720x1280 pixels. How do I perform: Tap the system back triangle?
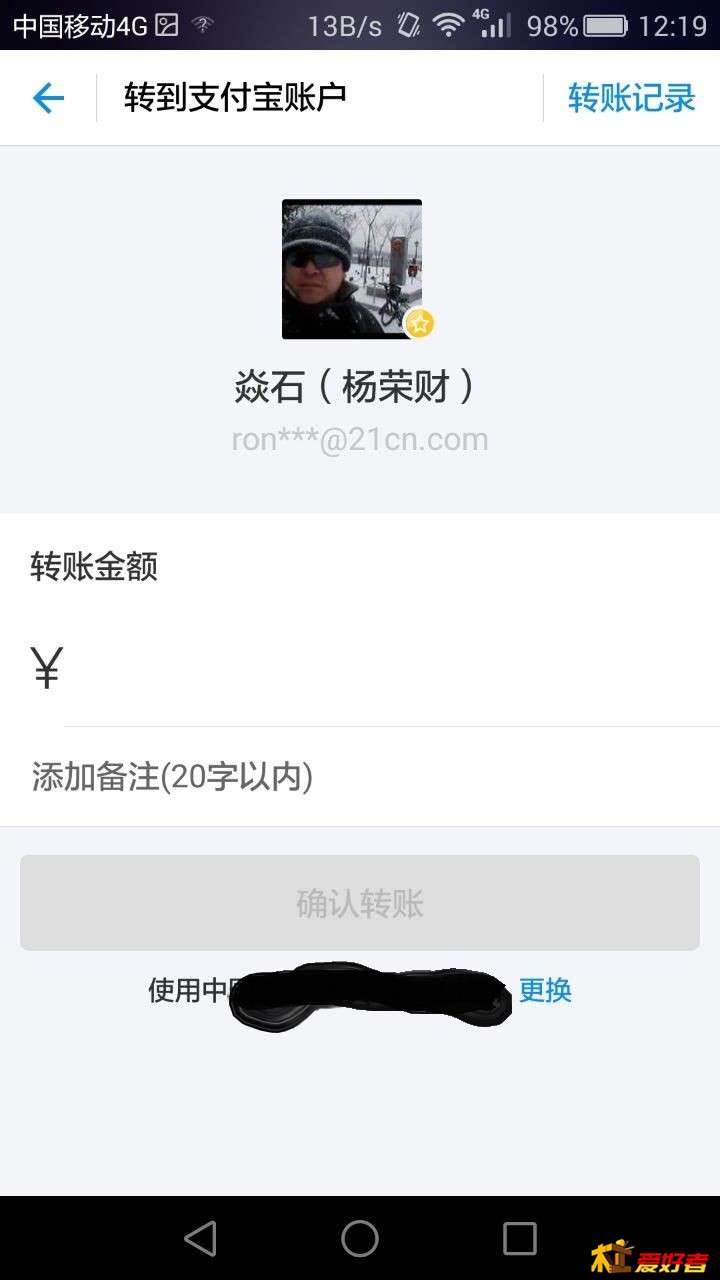200,1238
